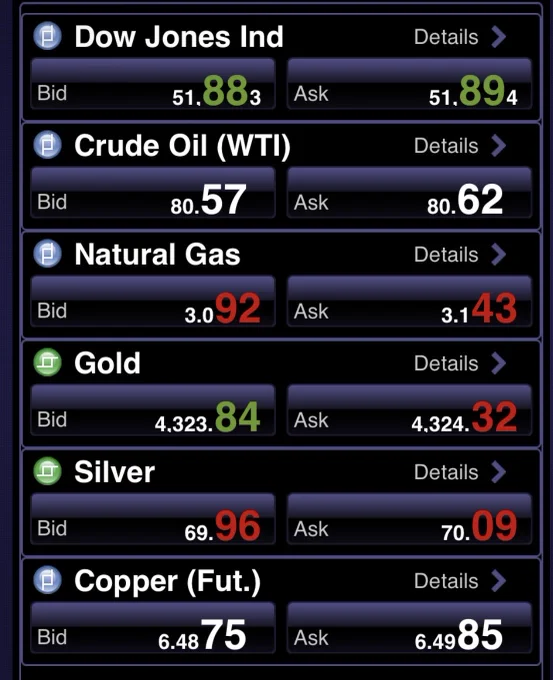
Task: Tap the Gold Ask 4,324.32 button
Action: (x=409, y=410)
